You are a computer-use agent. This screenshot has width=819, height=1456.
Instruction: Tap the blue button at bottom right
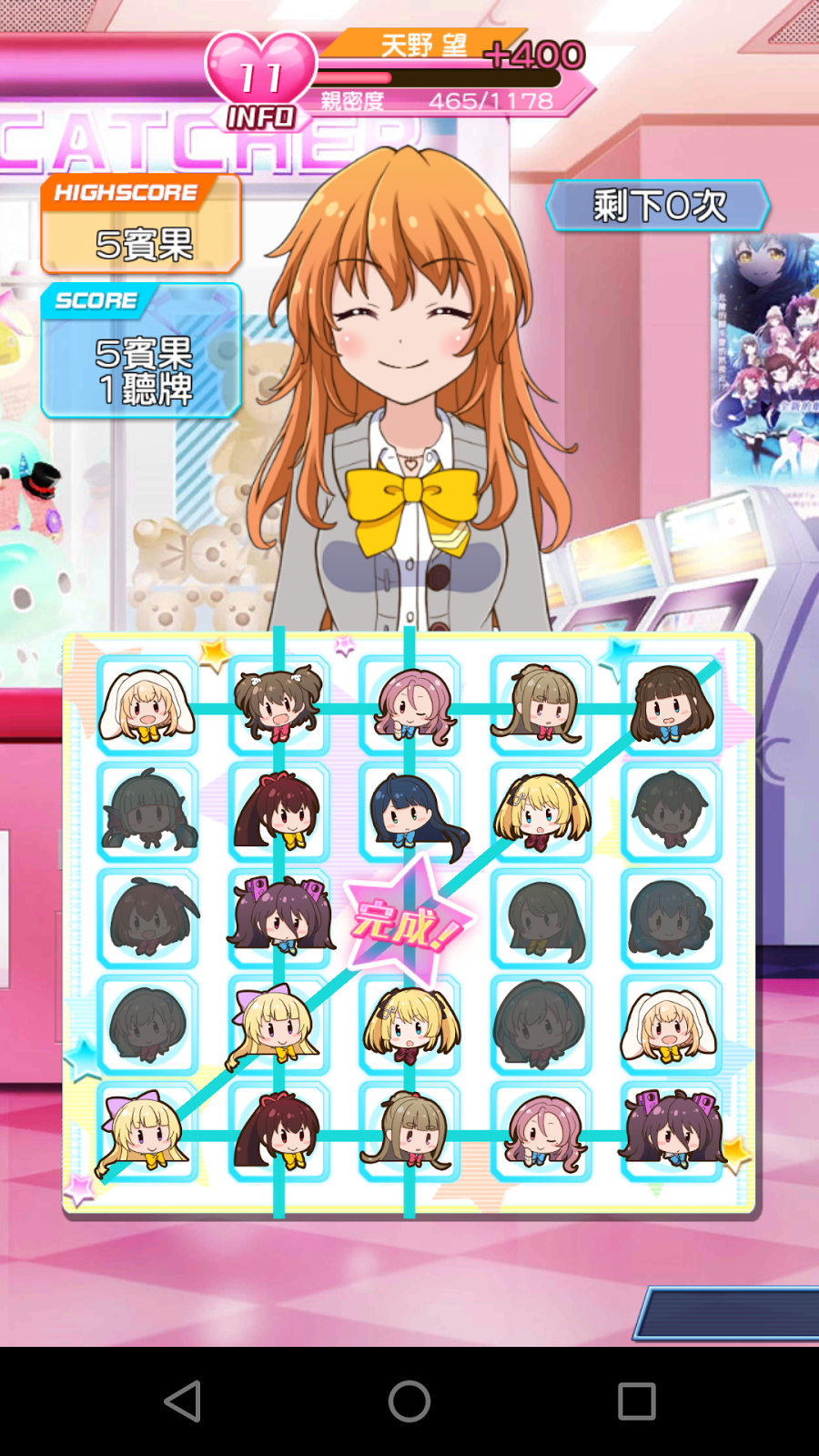click(x=727, y=1313)
